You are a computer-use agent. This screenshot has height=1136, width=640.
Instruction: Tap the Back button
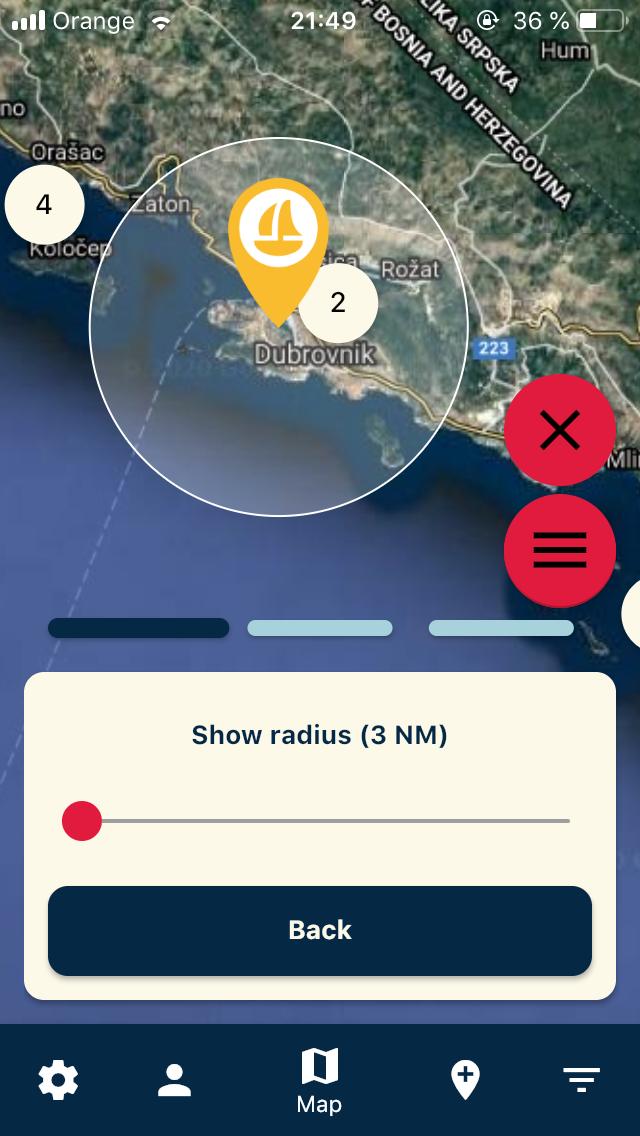[x=320, y=930]
